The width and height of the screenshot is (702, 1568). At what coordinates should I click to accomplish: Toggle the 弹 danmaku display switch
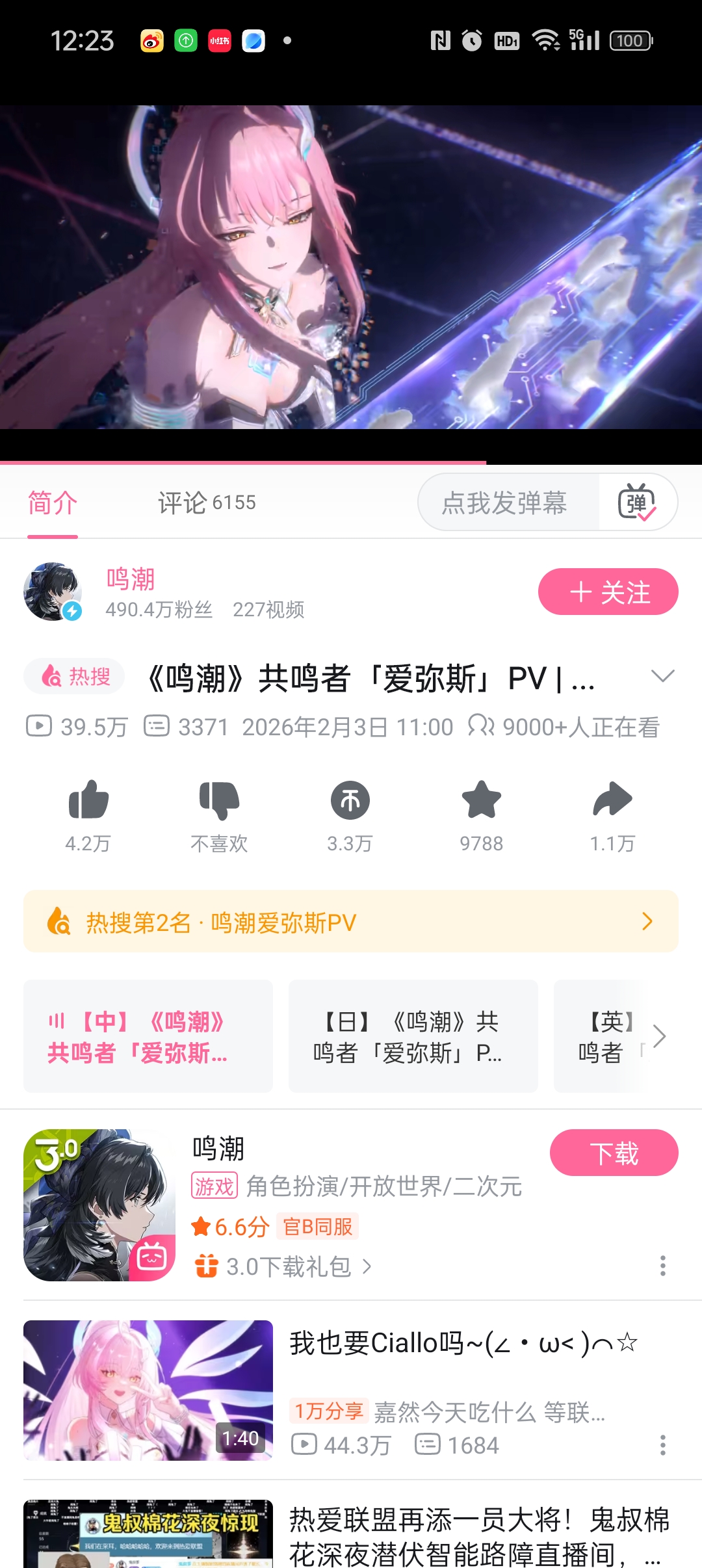tap(637, 503)
